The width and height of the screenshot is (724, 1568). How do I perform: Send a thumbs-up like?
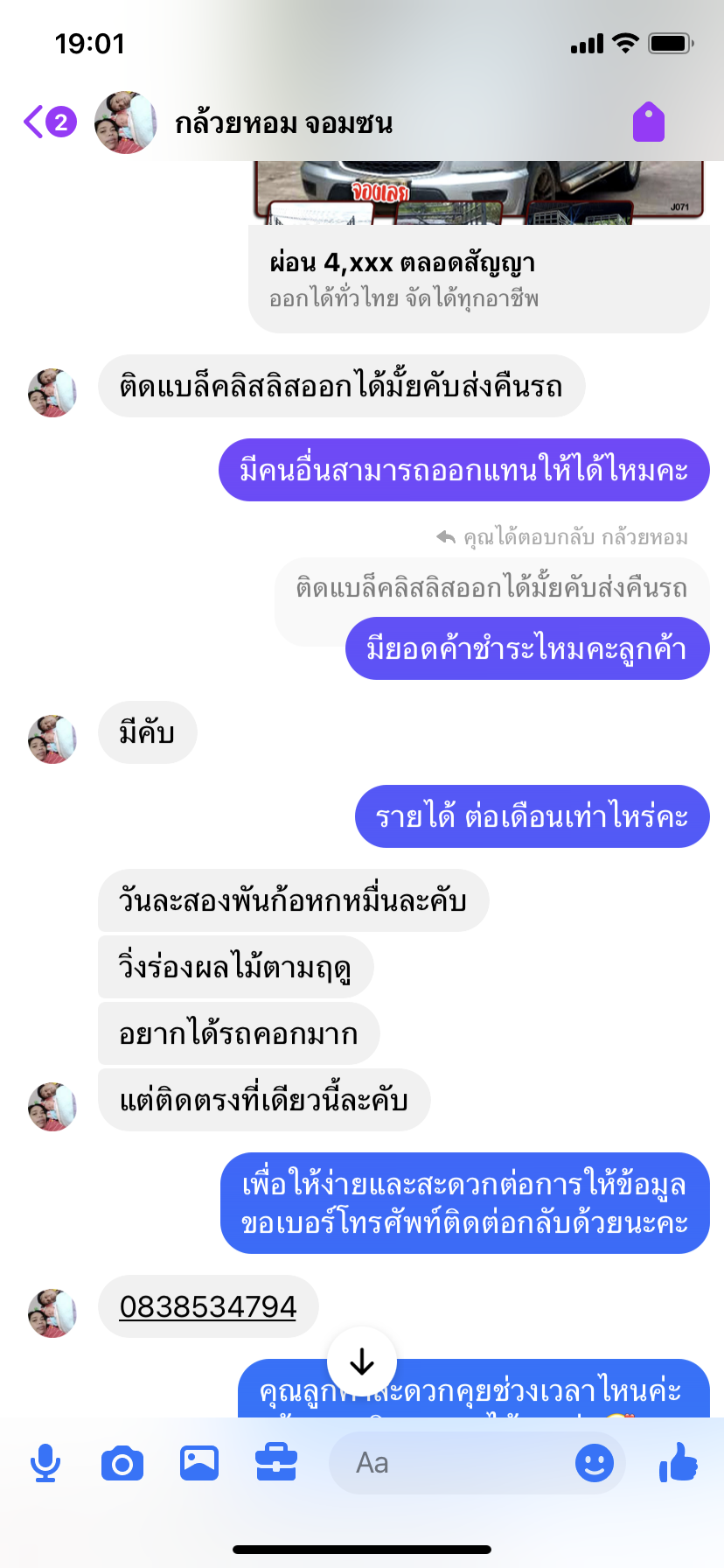(x=679, y=1462)
